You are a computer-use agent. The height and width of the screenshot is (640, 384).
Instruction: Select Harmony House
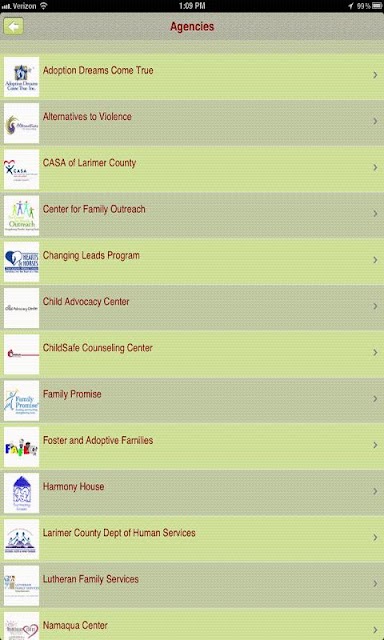pyautogui.click(x=192, y=493)
